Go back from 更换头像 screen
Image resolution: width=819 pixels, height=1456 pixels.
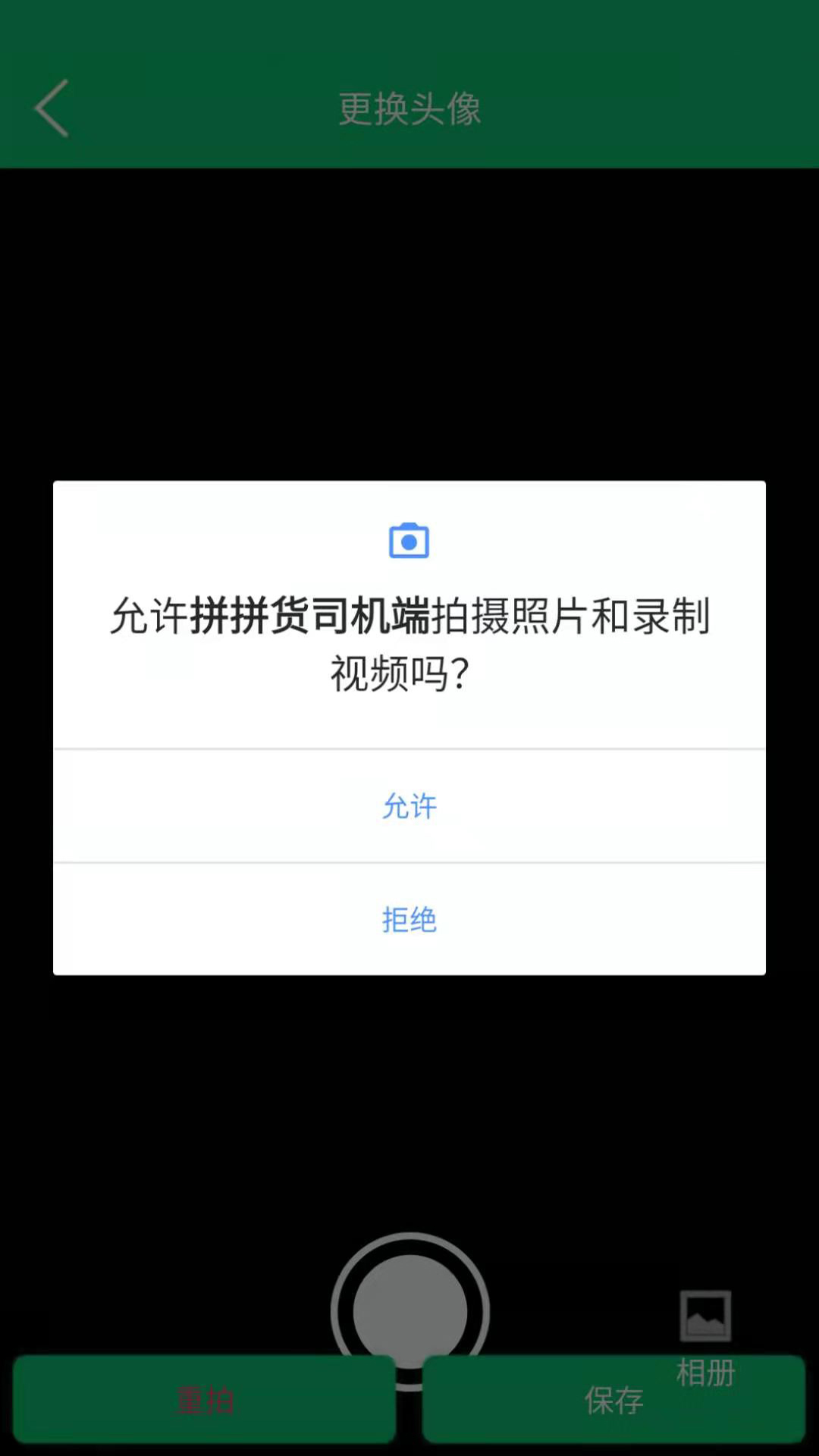pos(52,108)
